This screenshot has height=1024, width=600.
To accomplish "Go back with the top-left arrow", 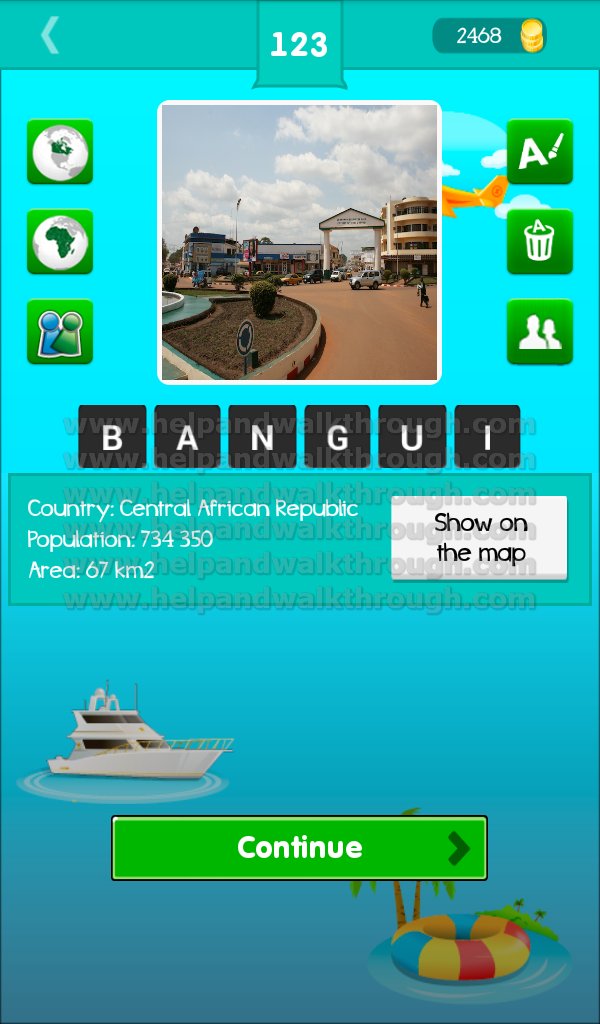I will click(x=50, y=35).
